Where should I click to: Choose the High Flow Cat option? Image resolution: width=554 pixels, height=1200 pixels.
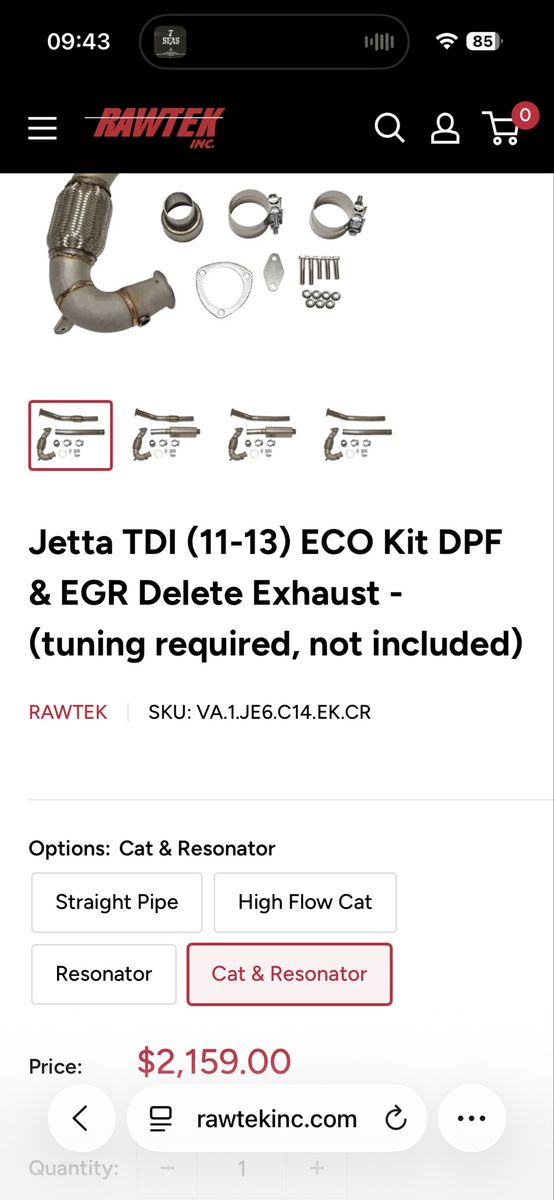(x=305, y=902)
